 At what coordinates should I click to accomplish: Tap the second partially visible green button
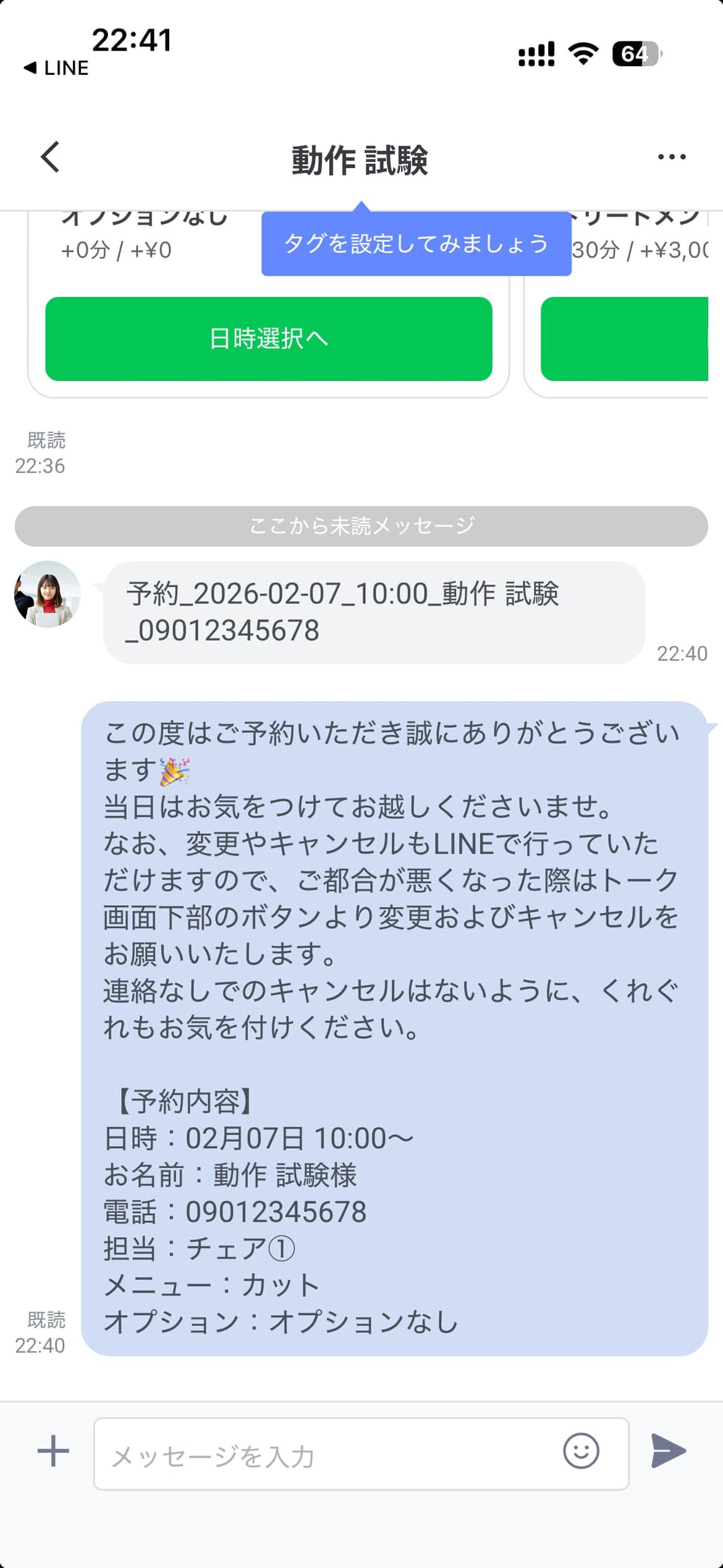point(625,339)
